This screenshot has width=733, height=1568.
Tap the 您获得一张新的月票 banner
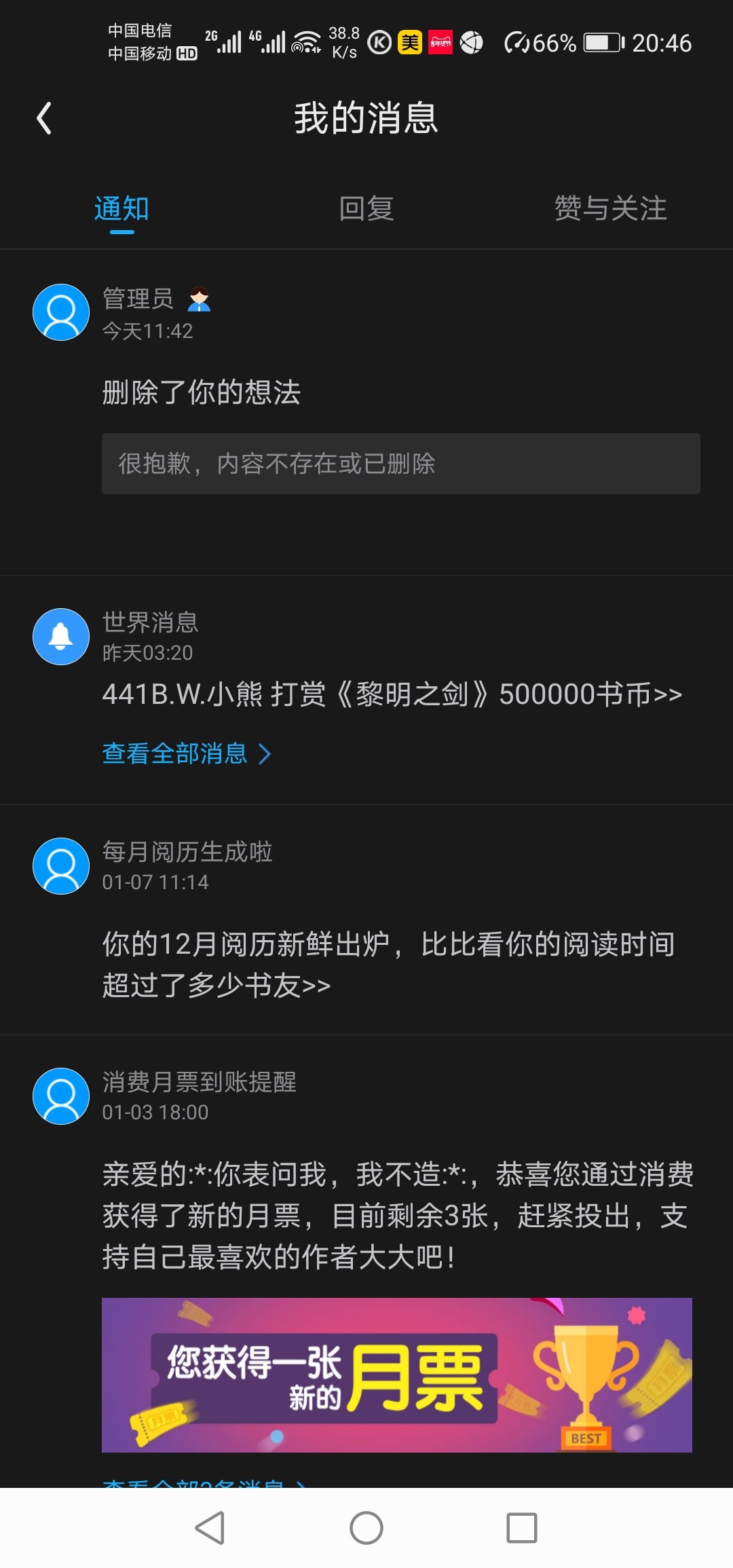click(396, 1375)
